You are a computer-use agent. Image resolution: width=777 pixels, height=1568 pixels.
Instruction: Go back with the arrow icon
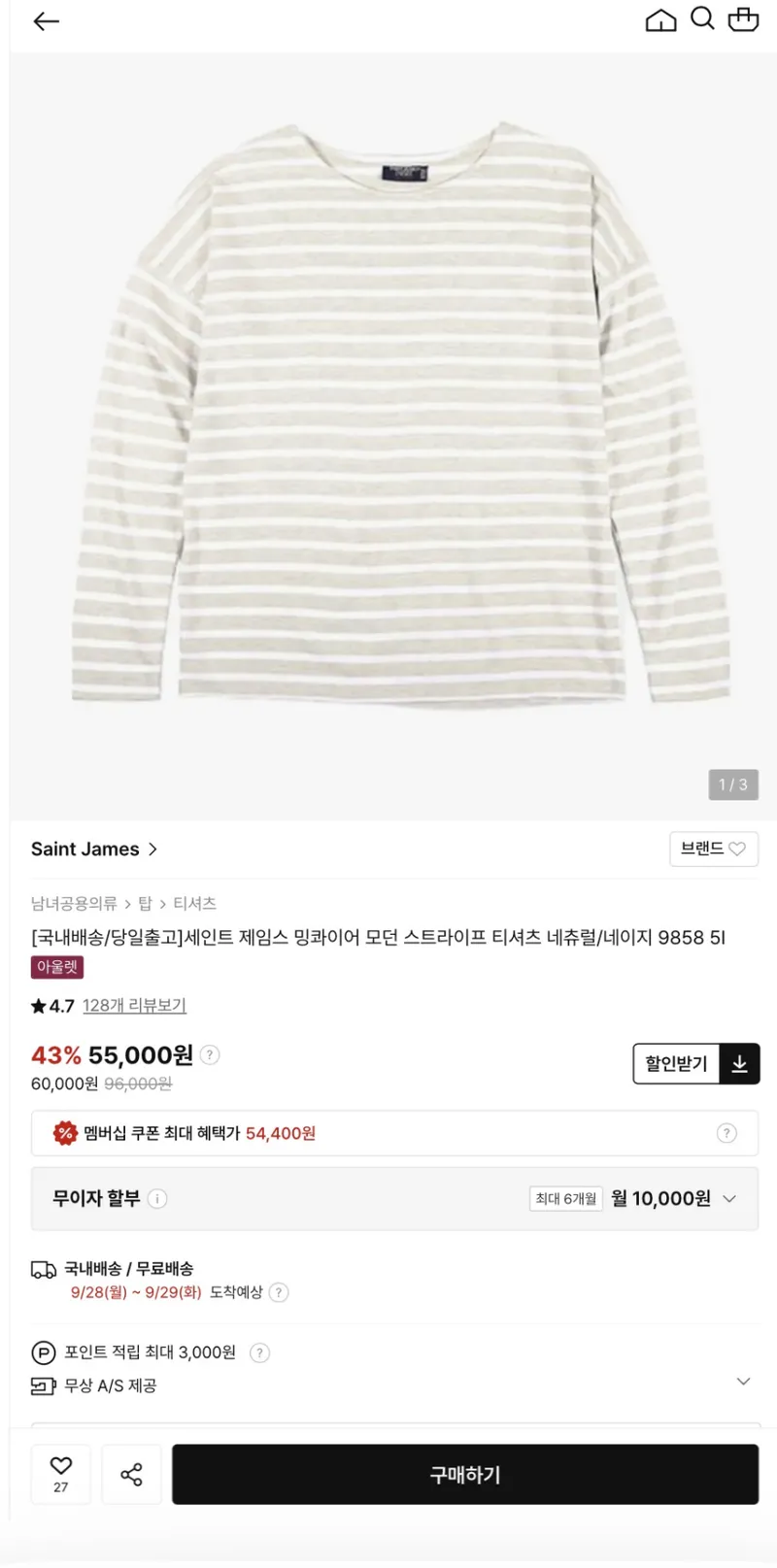click(46, 21)
